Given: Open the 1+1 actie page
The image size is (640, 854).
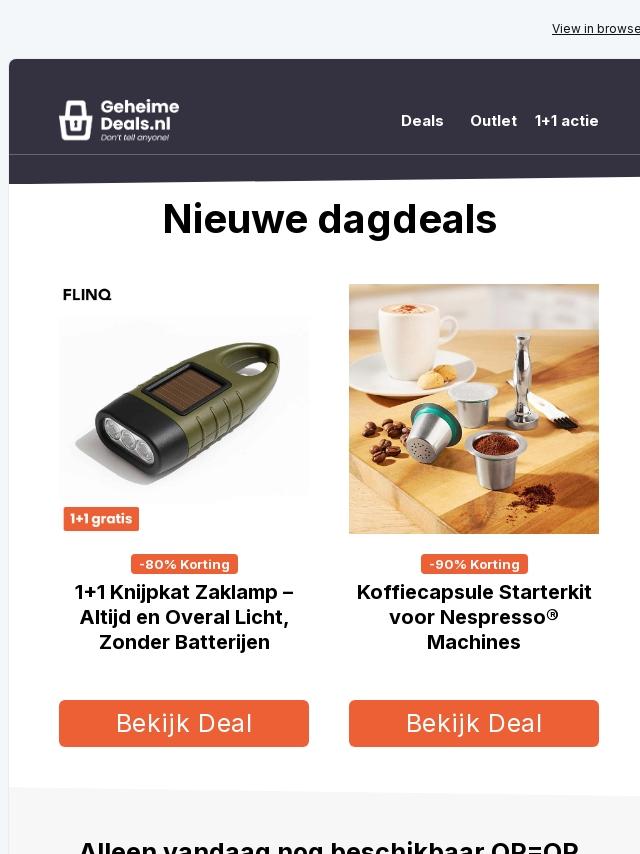Looking at the screenshot, I should click(x=566, y=121).
